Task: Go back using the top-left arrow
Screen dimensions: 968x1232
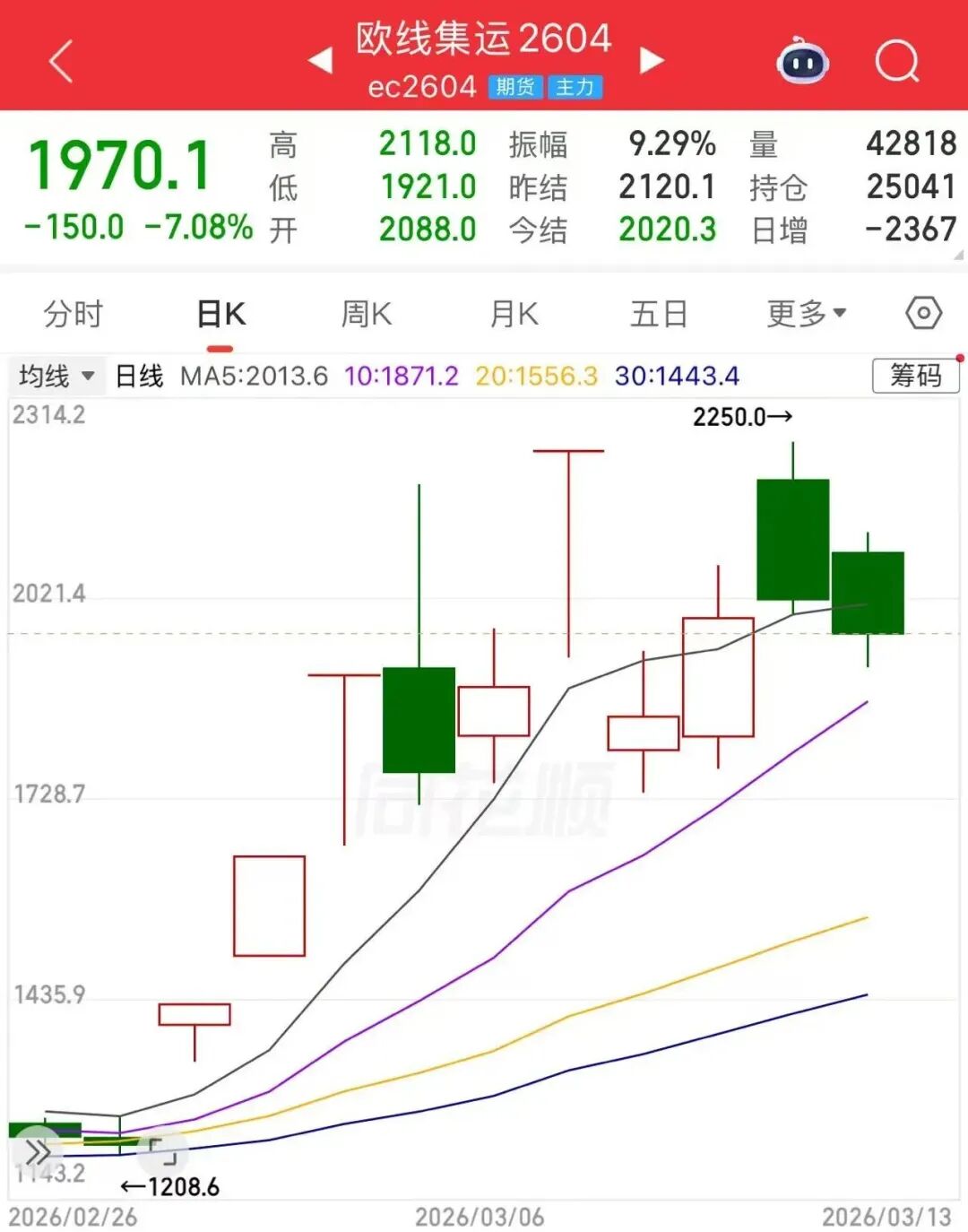Action: point(61,62)
